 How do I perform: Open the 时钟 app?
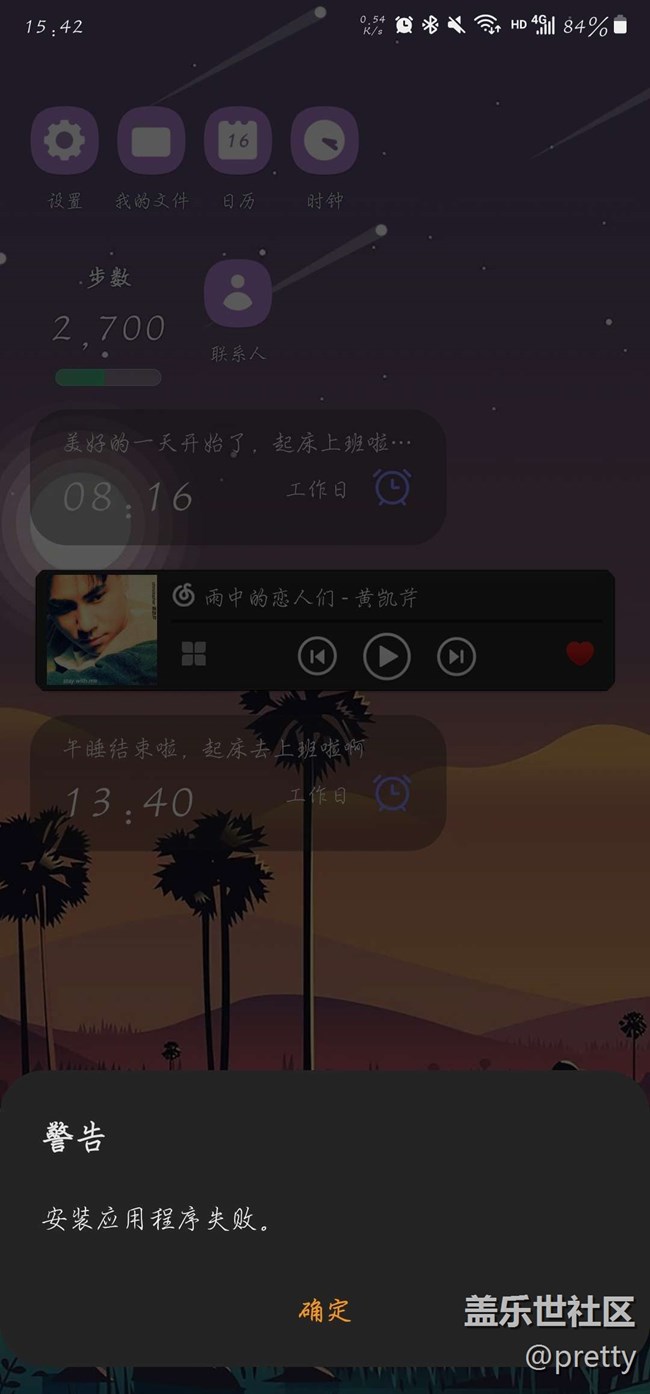click(x=324, y=142)
